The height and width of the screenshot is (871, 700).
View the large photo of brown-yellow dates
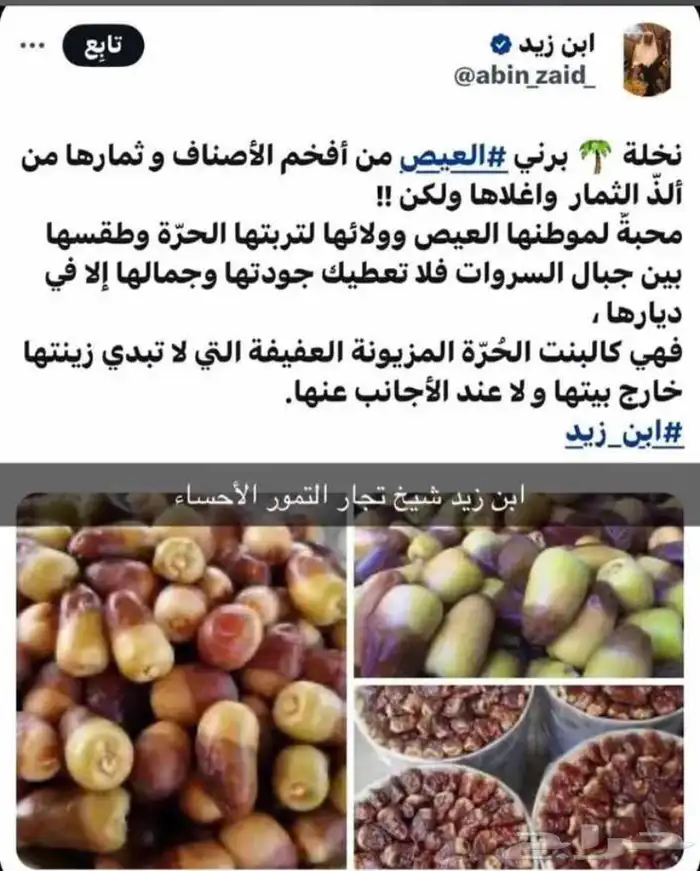point(181,690)
